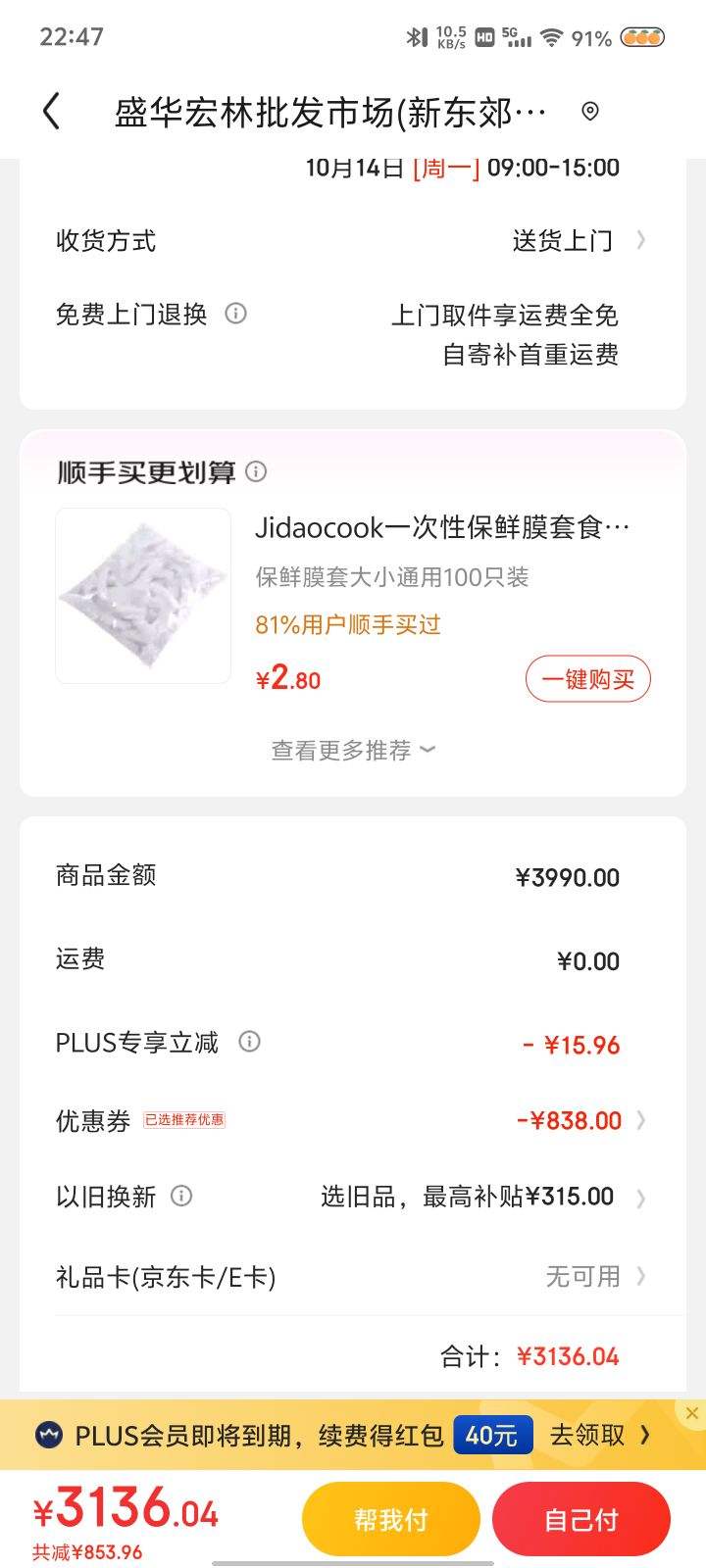Expand 查看更多推荐 recommendations

(x=353, y=751)
